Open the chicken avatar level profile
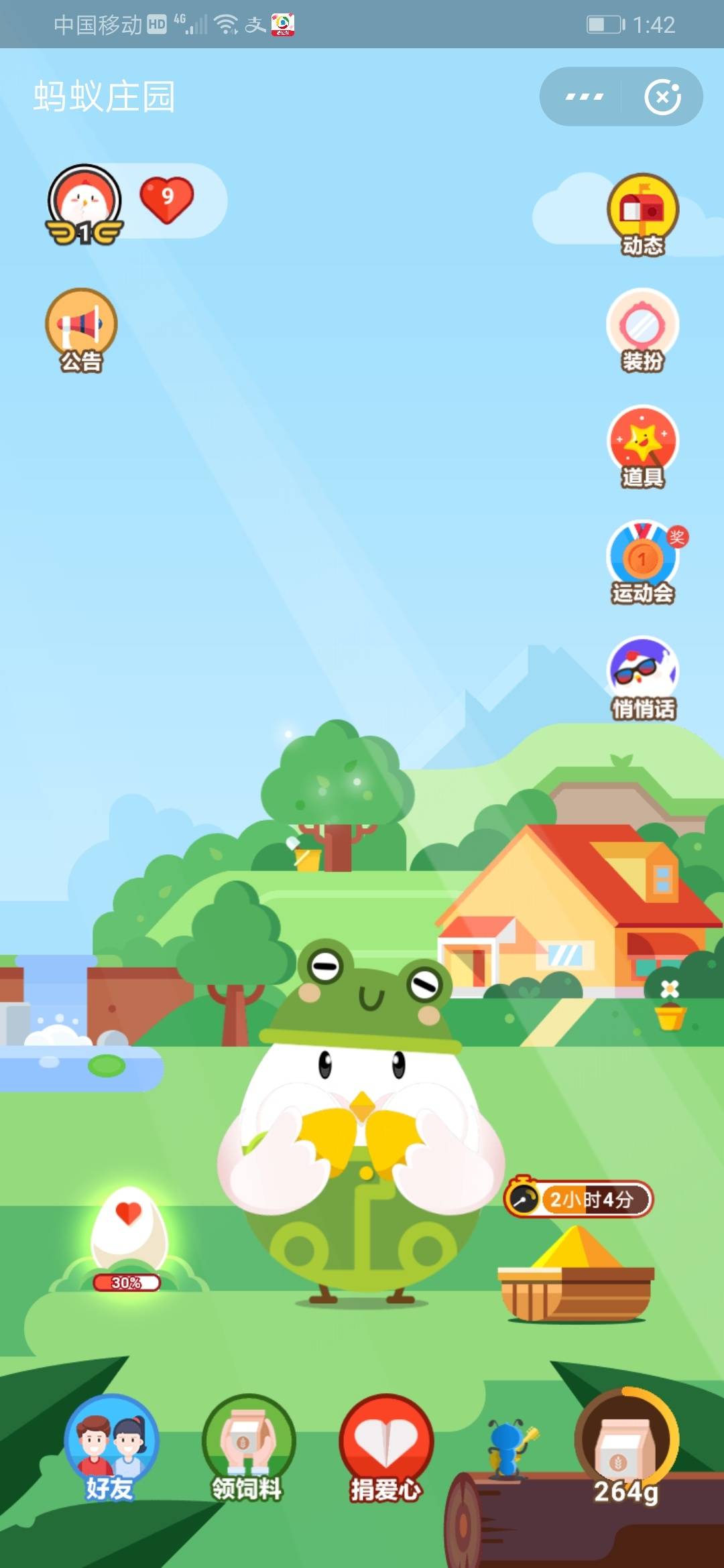This screenshot has height=1568, width=724. click(84, 203)
